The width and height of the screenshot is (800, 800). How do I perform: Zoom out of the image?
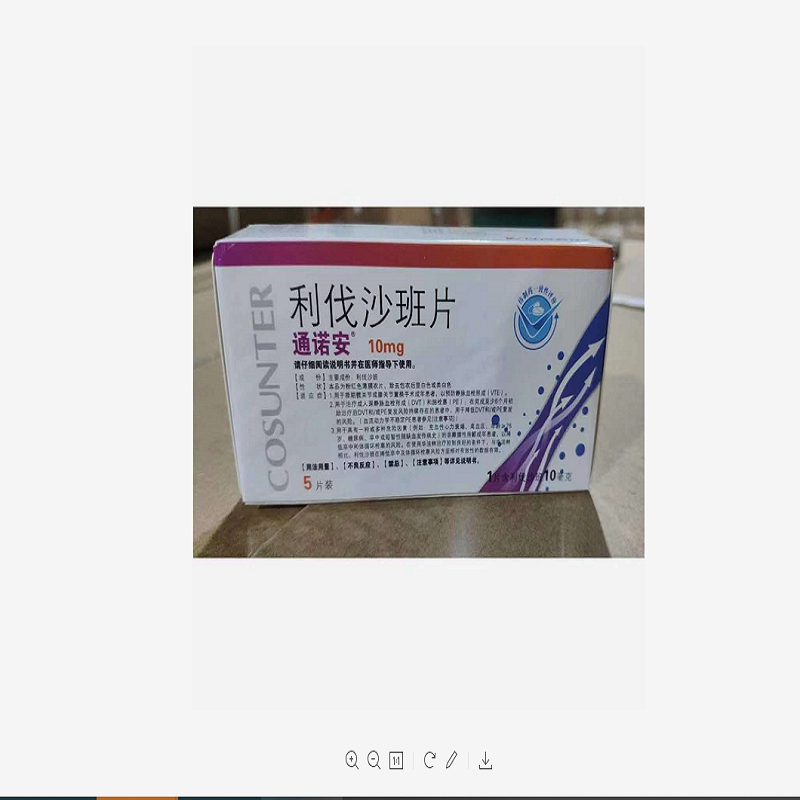pos(374,760)
